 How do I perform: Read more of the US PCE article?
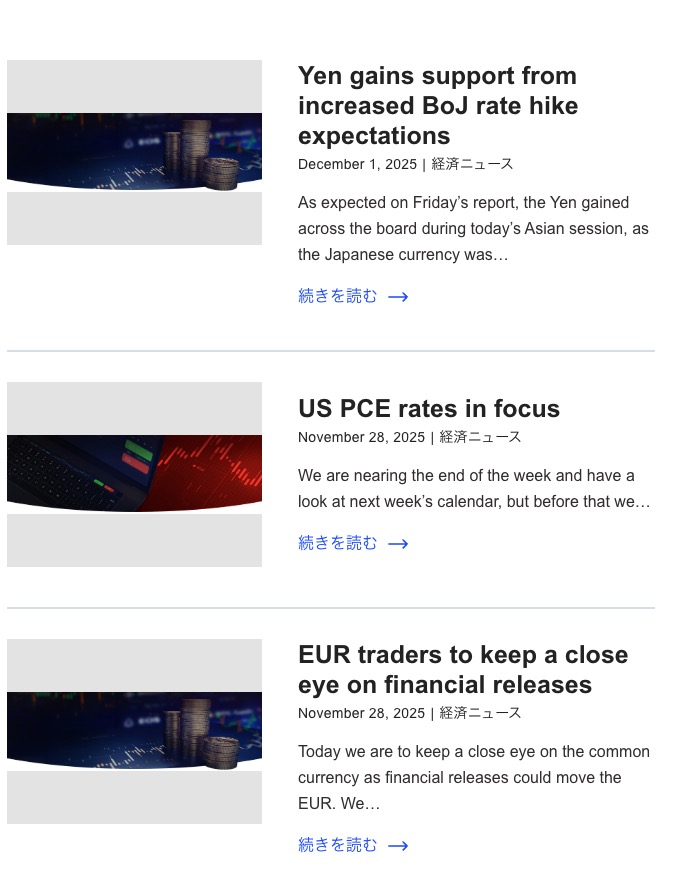(352, 543)
